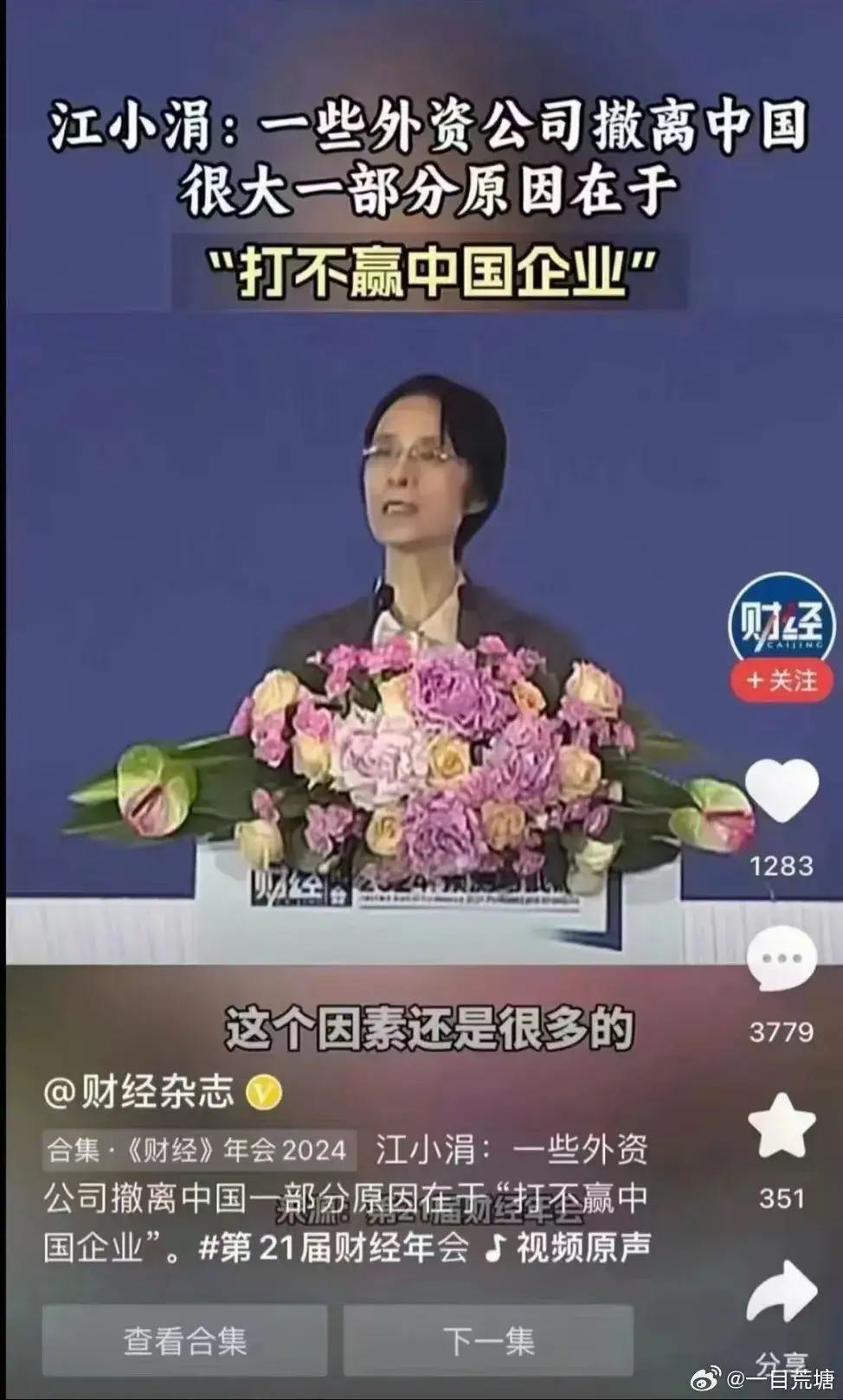
Task: Follow the account with +关注
Action: pos(782,680)
